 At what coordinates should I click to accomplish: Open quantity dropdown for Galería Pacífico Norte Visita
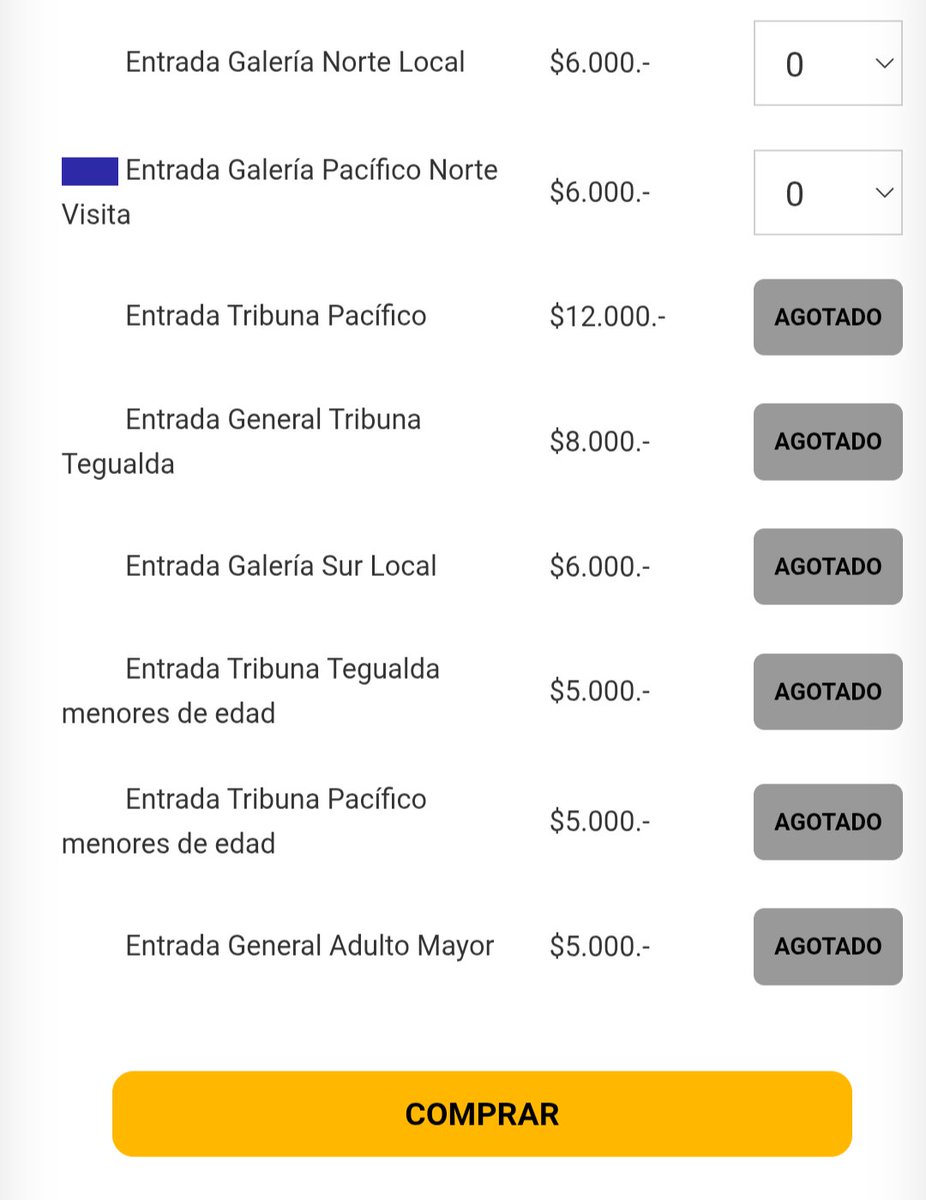[x=828, y=193]
